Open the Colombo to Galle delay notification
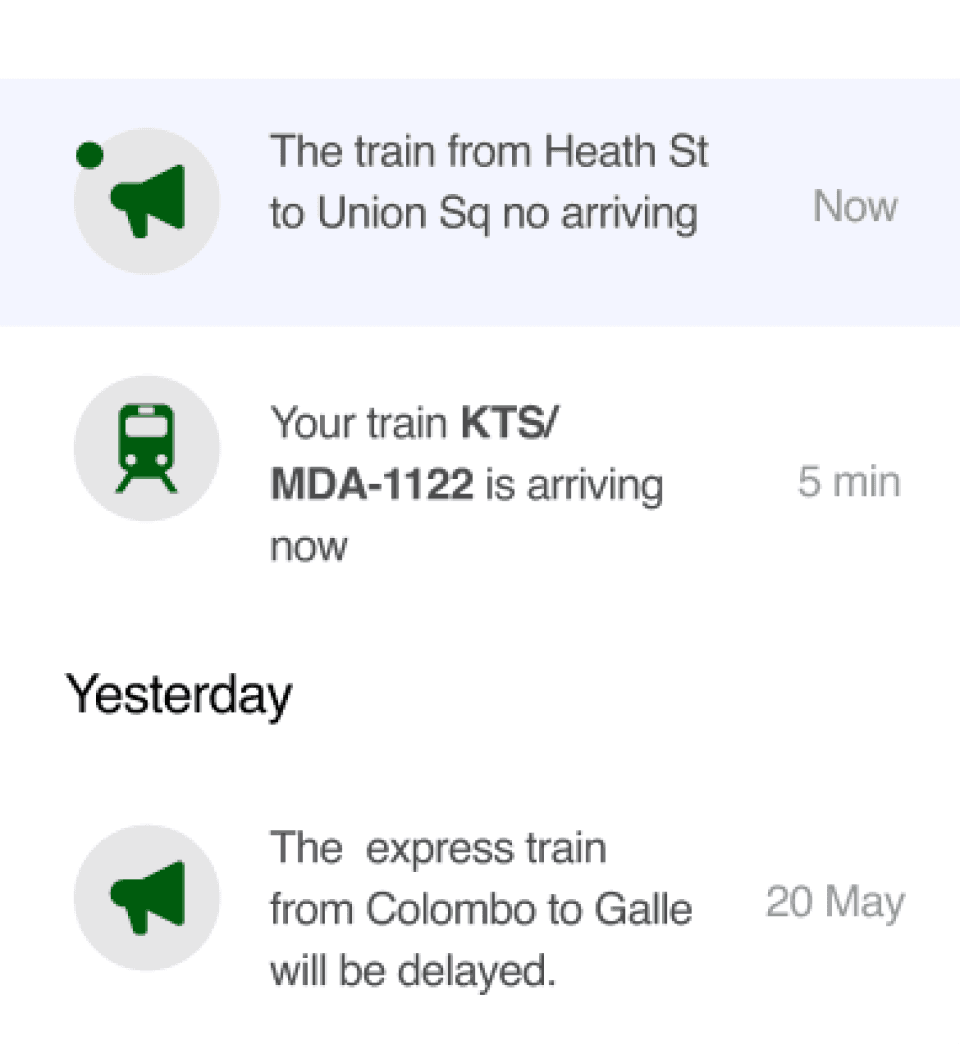This screenshot has height=1044, width=960. (x=480, y=909)
